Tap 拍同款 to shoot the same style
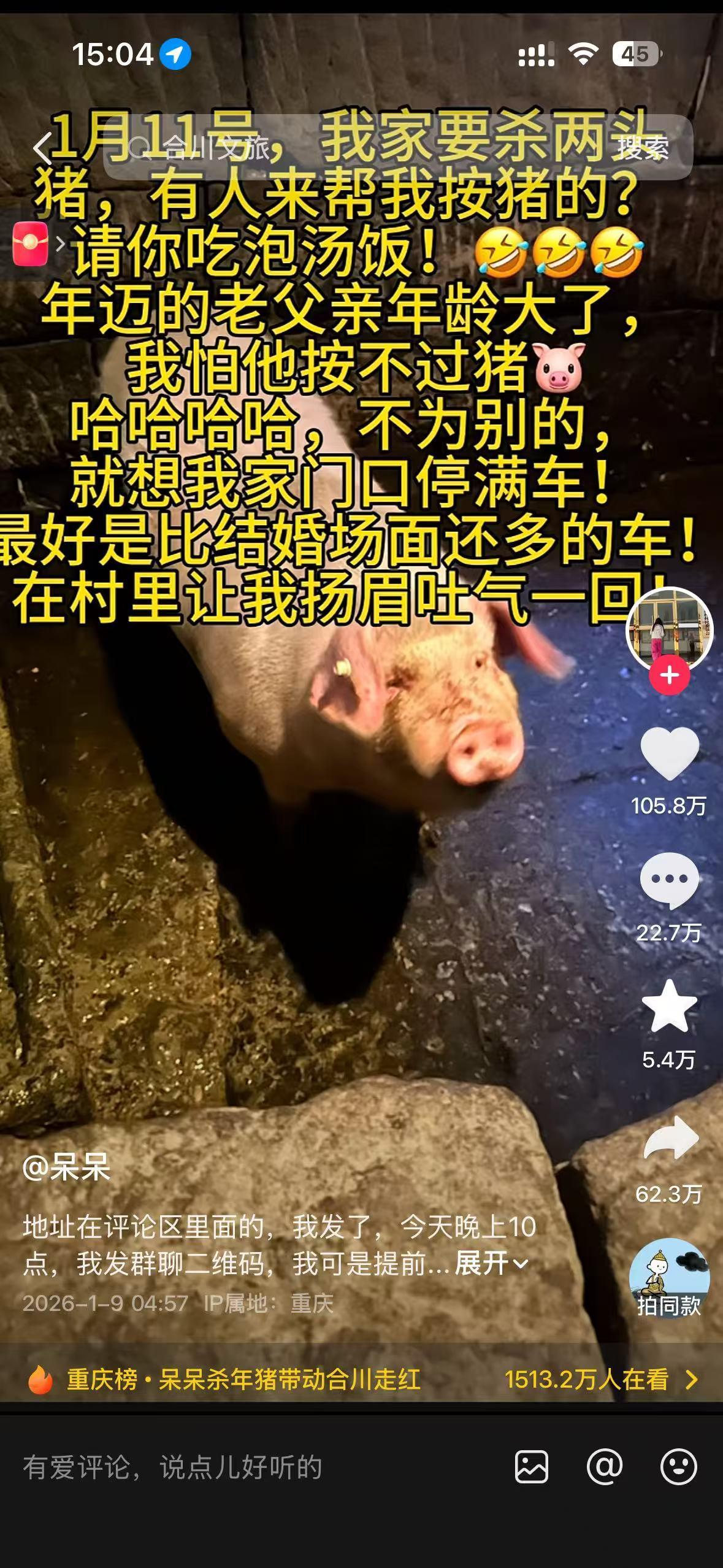Image resolution: width=723 pixels, height=1568 pixels. coord(669,1279)
